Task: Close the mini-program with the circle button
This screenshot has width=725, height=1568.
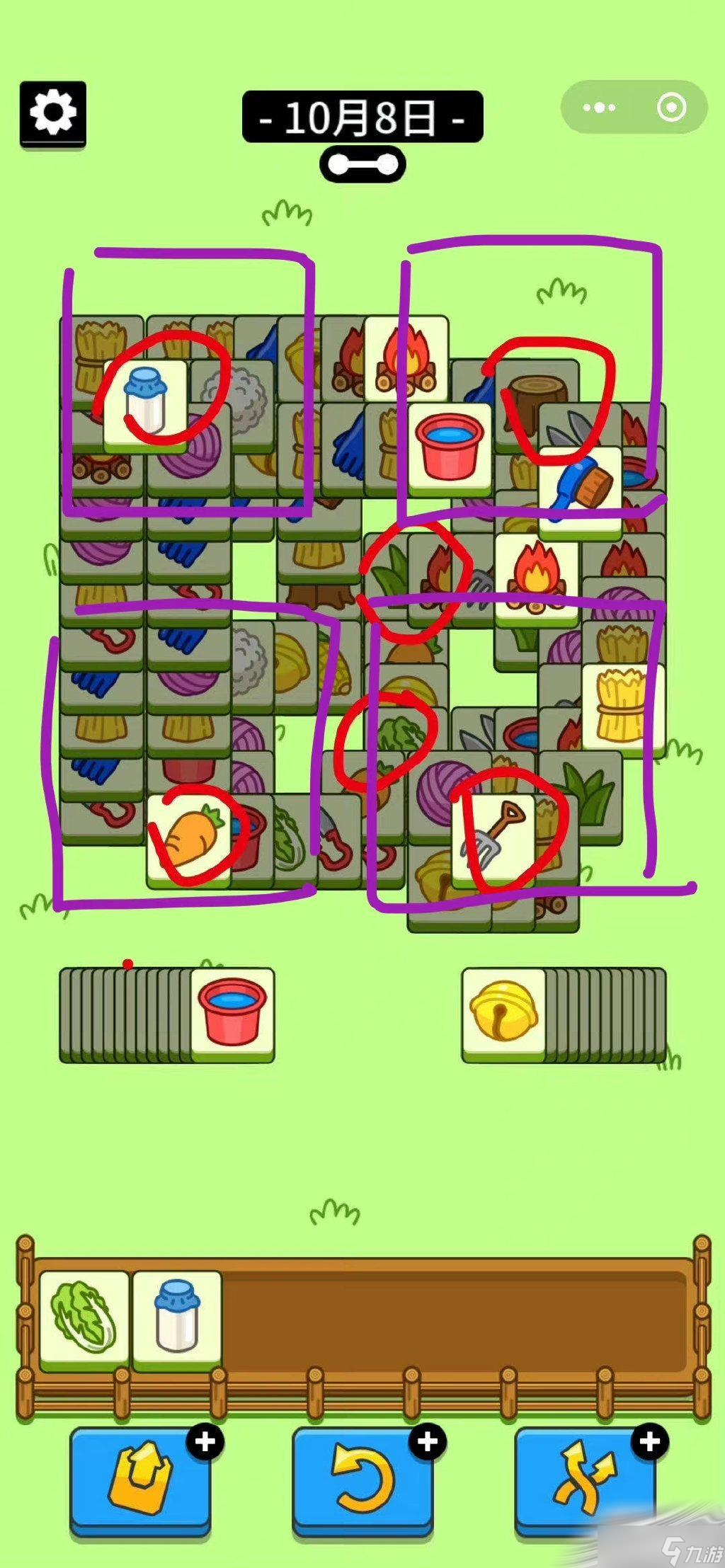Action: point(670,108)
